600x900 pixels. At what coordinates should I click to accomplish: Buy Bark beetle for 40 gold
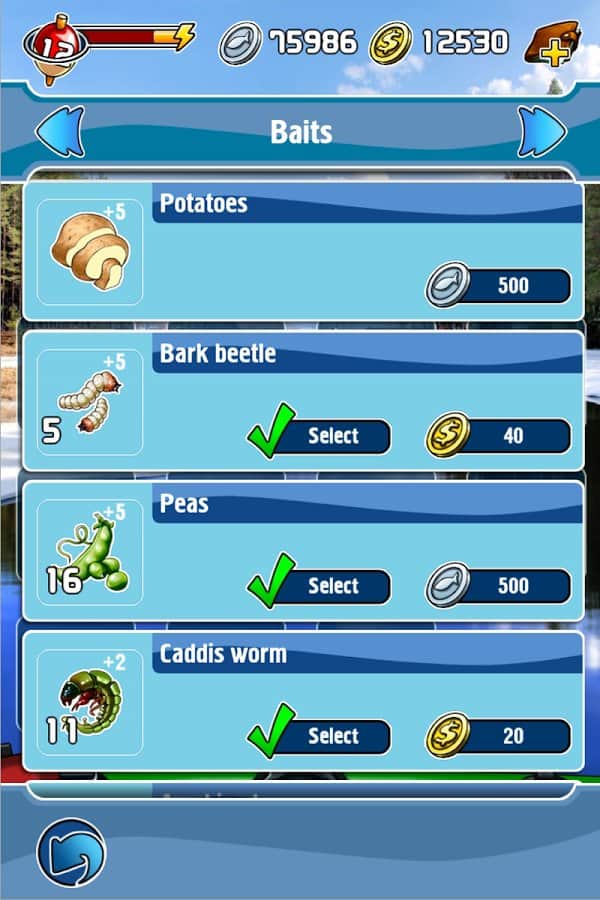(x=500, y=436)
